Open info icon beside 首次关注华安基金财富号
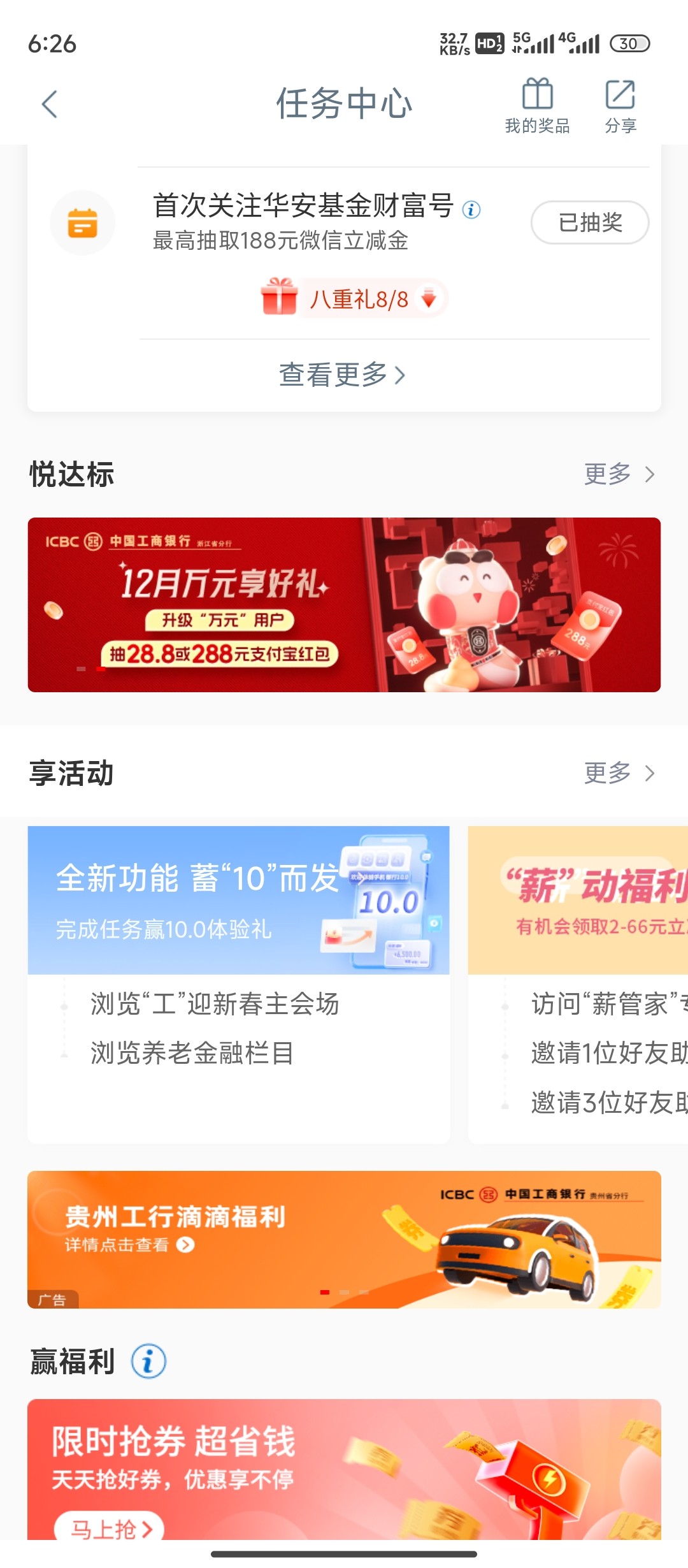Image resolution: width=688 pixels, height=1568 pixels. click(471, 209)
